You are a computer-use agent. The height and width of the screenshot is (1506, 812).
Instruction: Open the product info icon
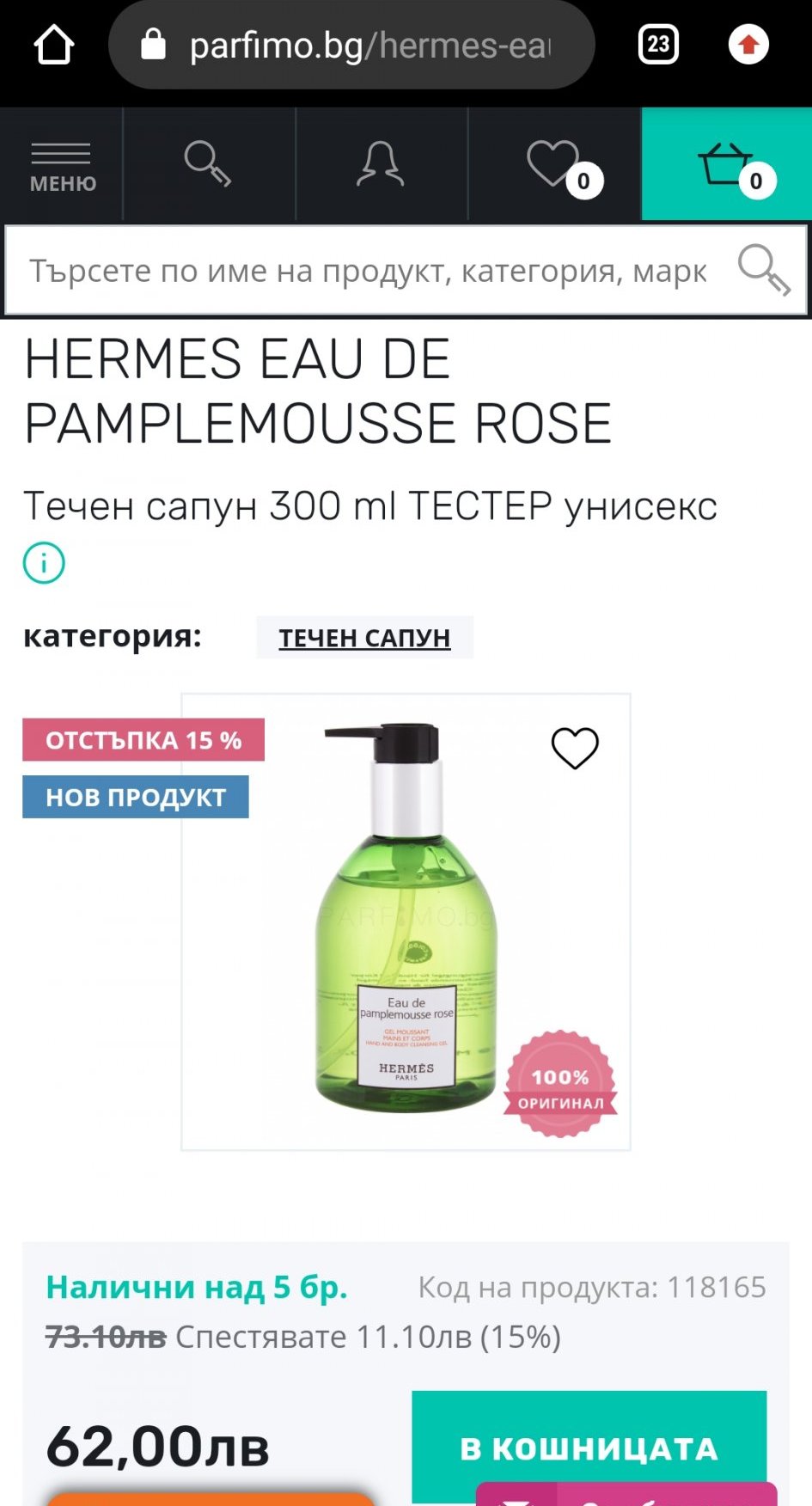44,563
